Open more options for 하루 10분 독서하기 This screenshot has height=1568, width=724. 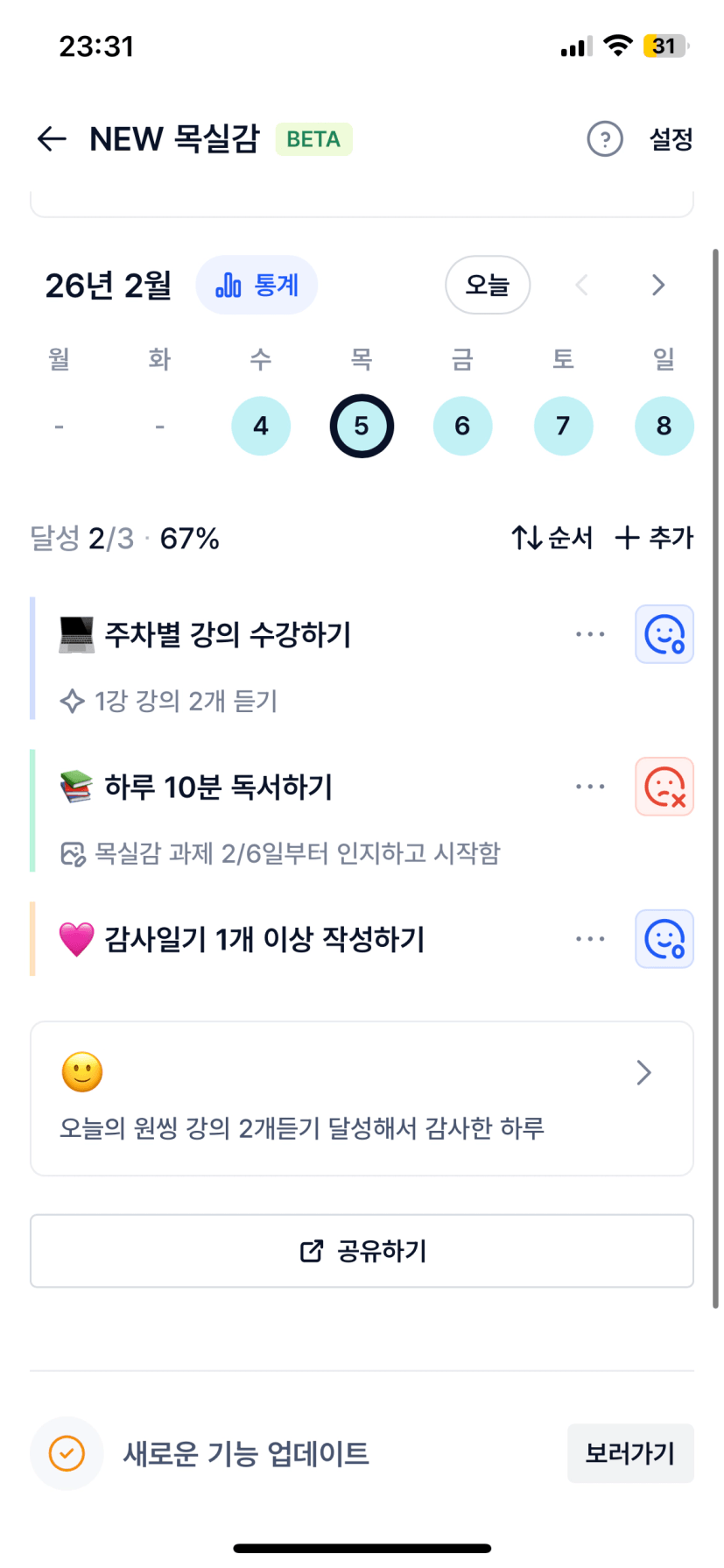tap(590, 787)
